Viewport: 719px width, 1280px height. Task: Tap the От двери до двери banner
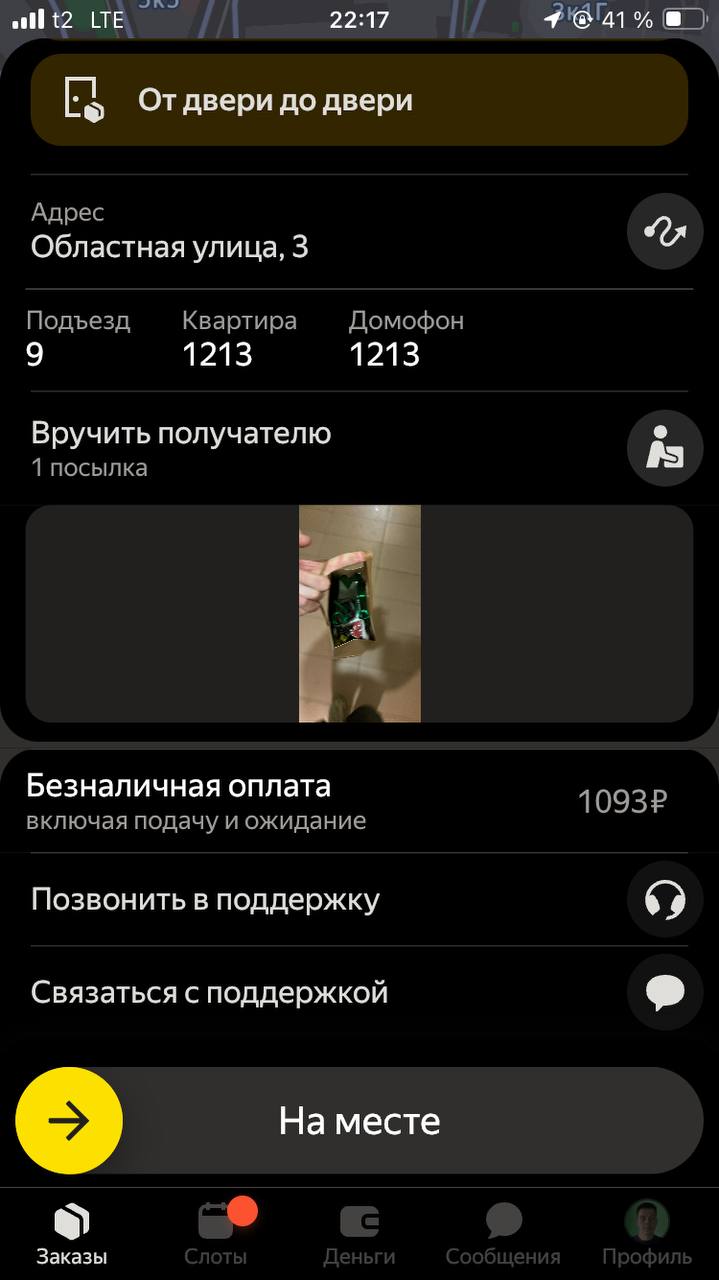(x=360, y=100)
